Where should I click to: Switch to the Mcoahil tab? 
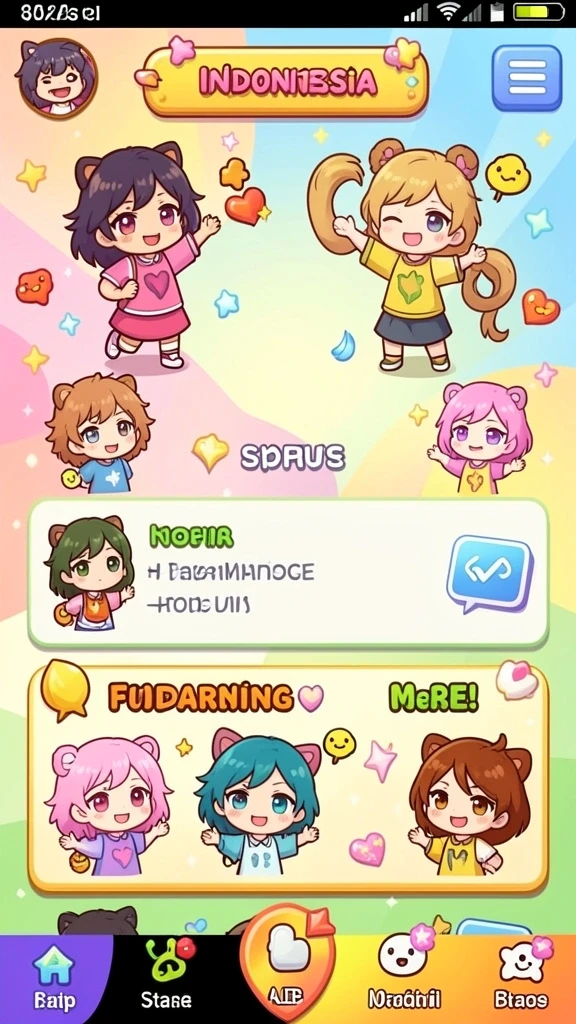(x=404, y=979)
